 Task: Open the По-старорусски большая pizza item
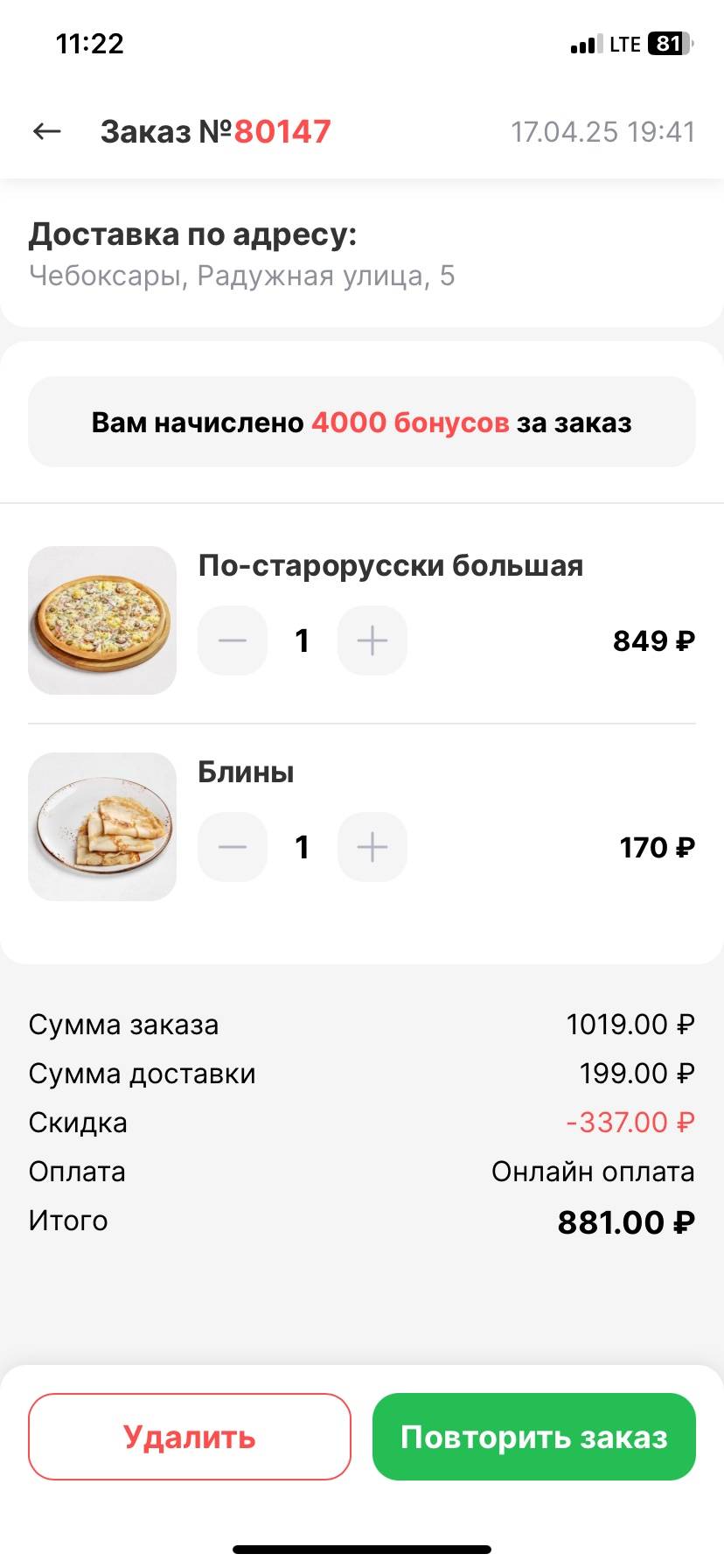391,565
